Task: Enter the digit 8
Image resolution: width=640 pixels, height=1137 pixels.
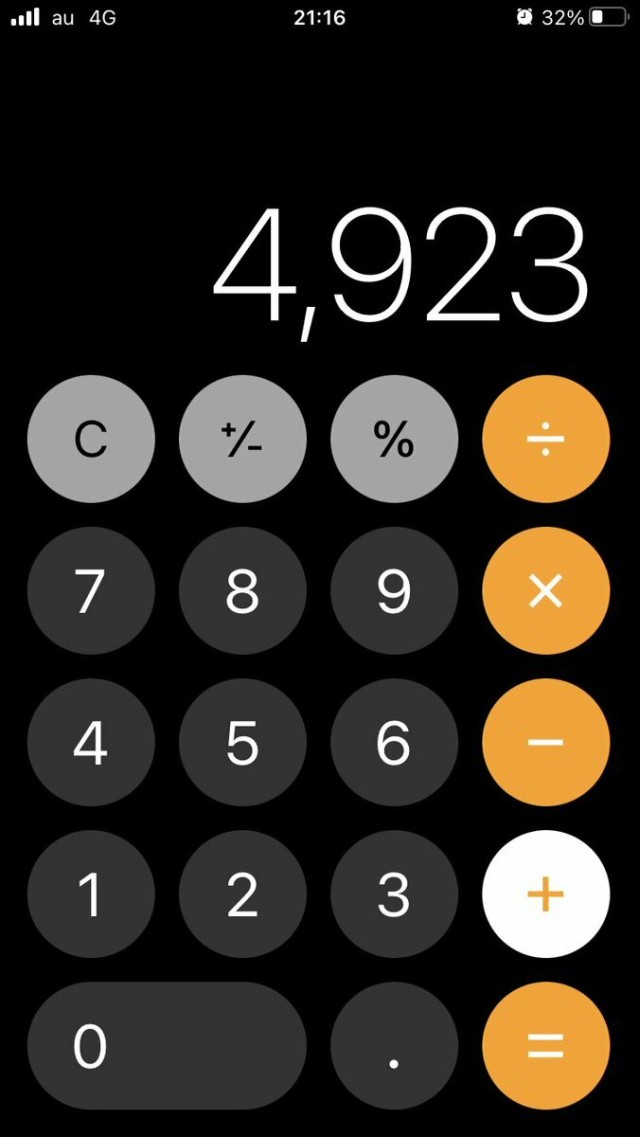Action: pyautogui.click(x=242, y=590)
